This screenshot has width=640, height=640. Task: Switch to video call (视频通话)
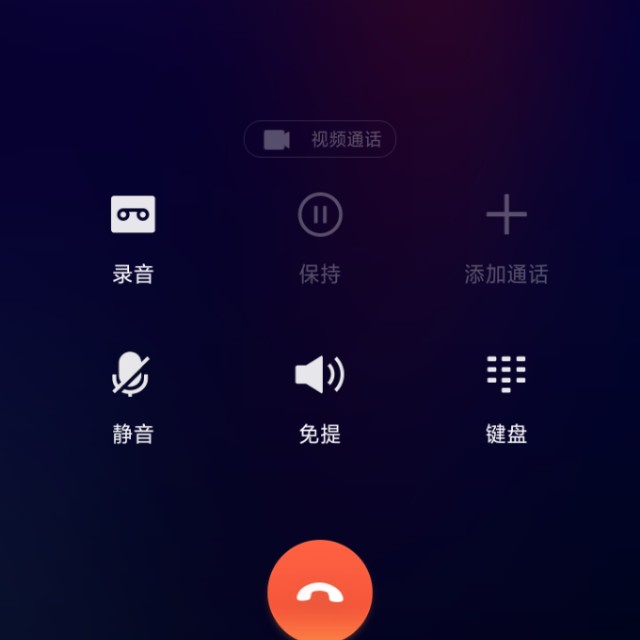[x=320, y=140]
